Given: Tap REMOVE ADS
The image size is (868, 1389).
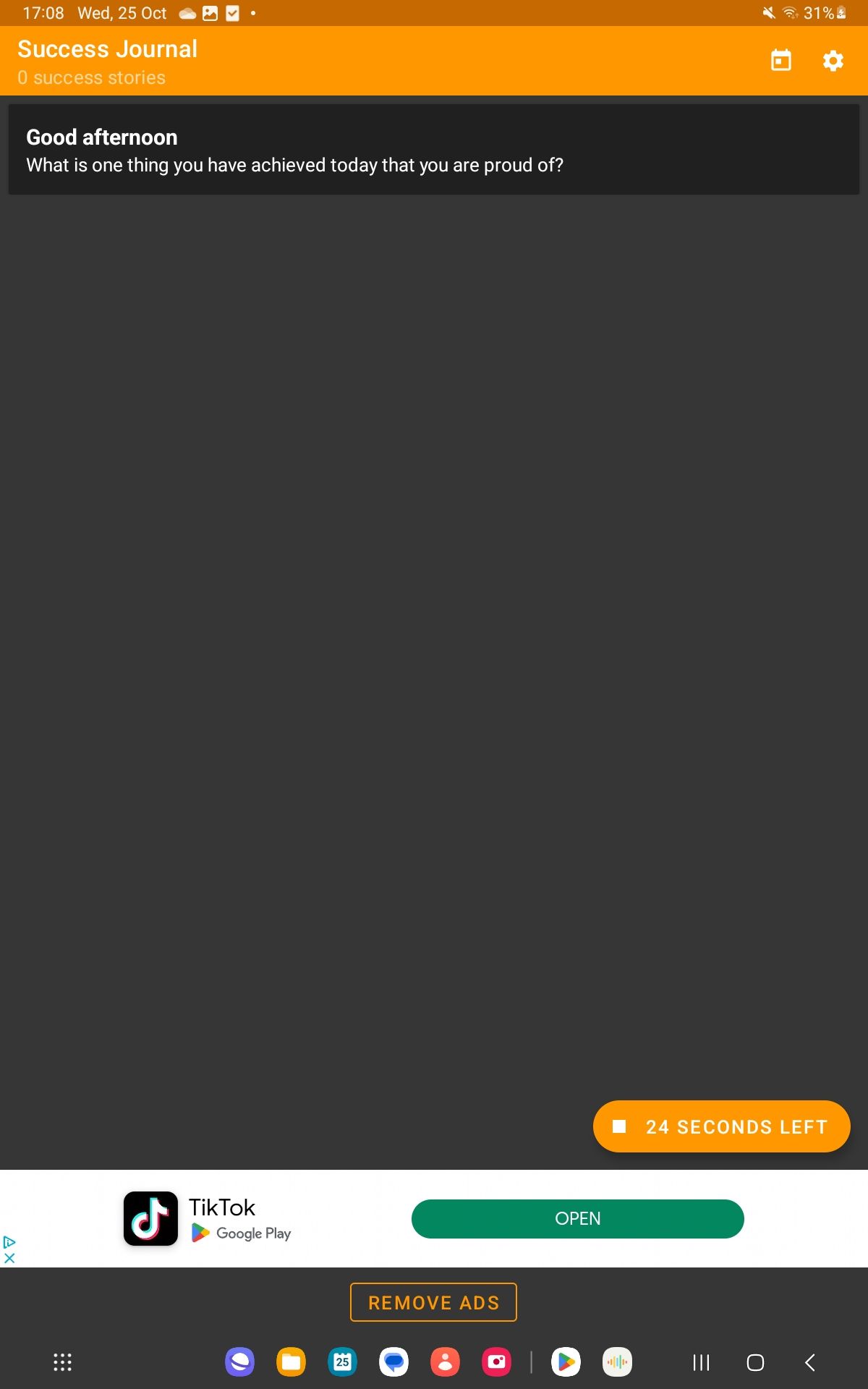Looking at the screenshot, I should pyautogui.click(x=433, y=1302).
